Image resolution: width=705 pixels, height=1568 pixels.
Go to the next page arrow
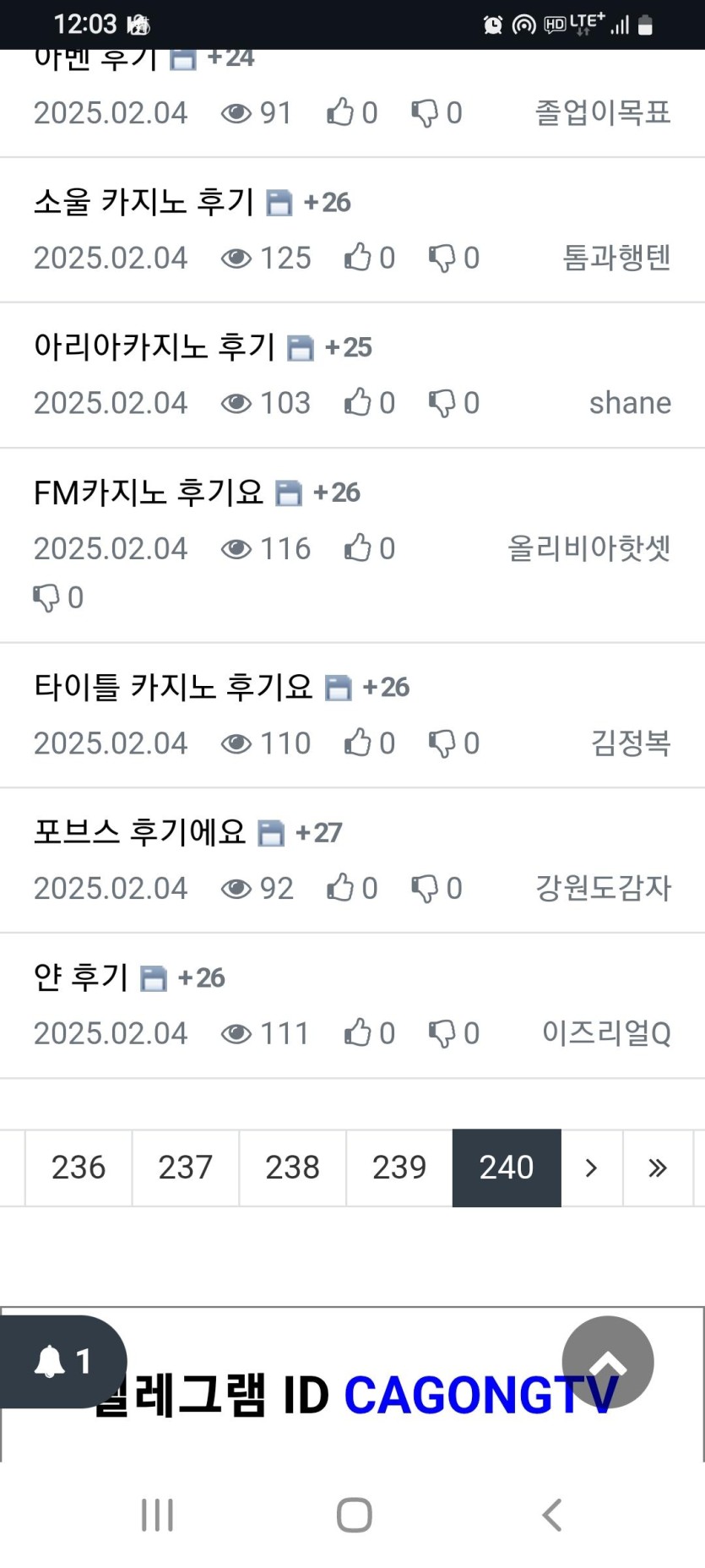(x=592, y=1168)
